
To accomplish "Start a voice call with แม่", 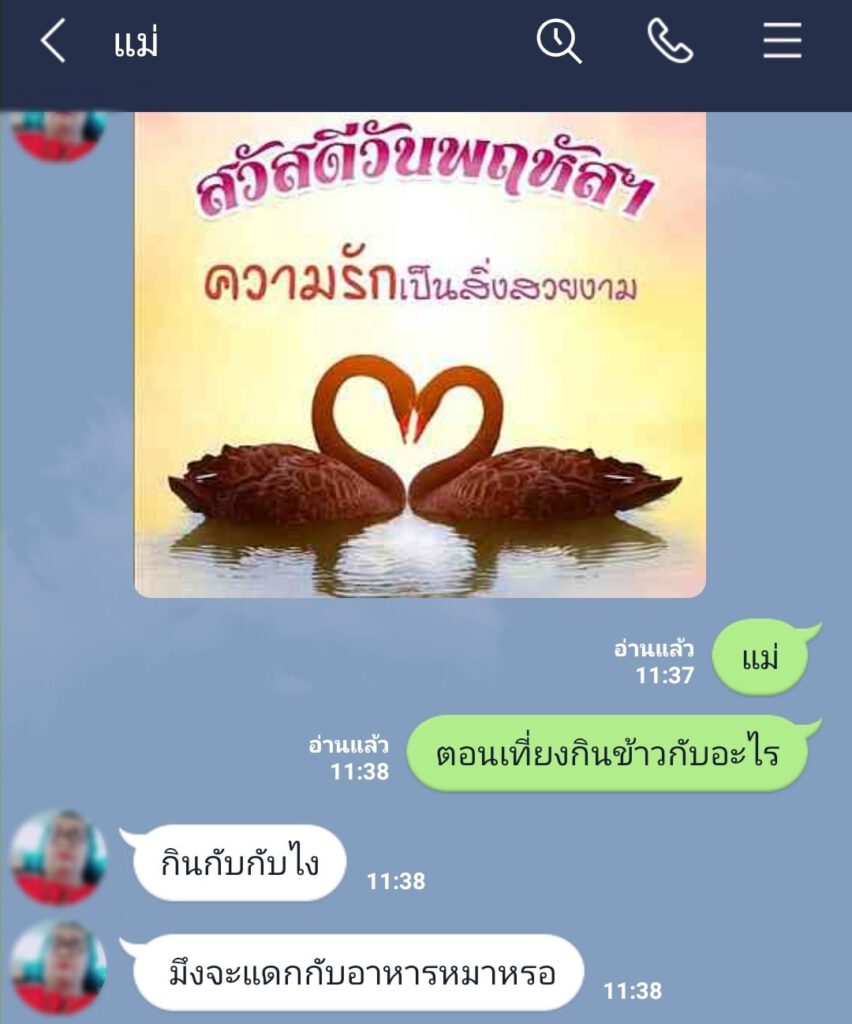I will 670,42.
